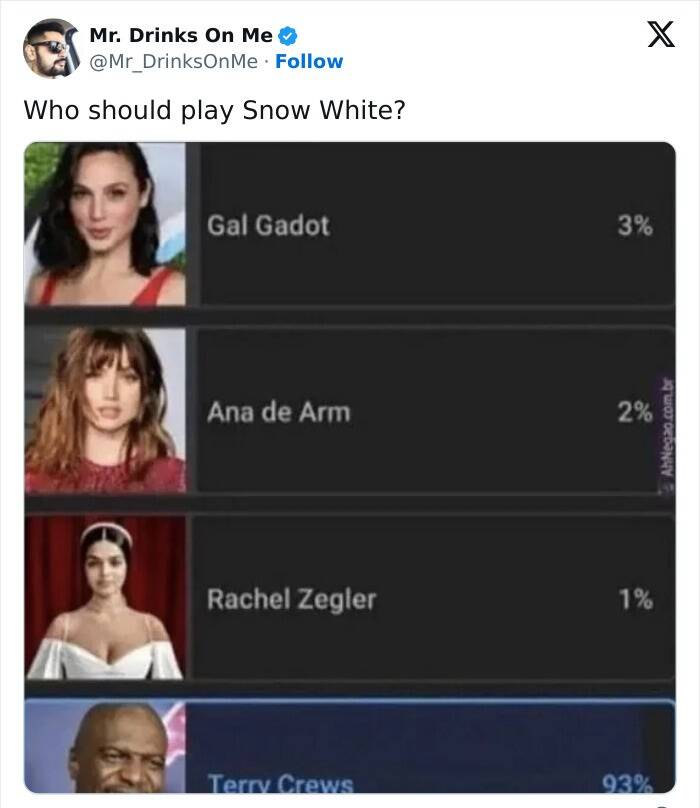Open the @Mr_DrinksOnMe handle
This screenshot has width=700, height=808.
coord(173,61)
